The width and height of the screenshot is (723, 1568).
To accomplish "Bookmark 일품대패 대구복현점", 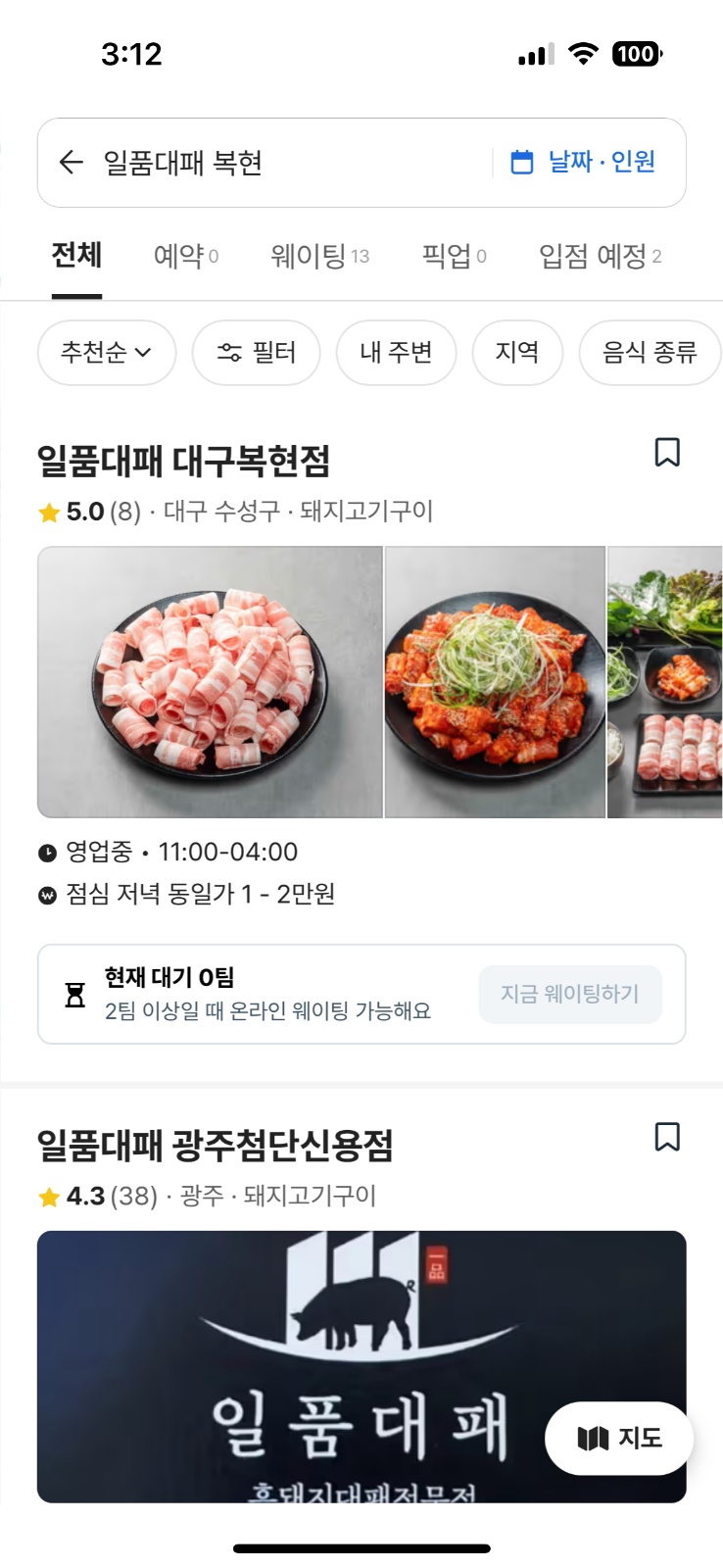I will point(667,453).
